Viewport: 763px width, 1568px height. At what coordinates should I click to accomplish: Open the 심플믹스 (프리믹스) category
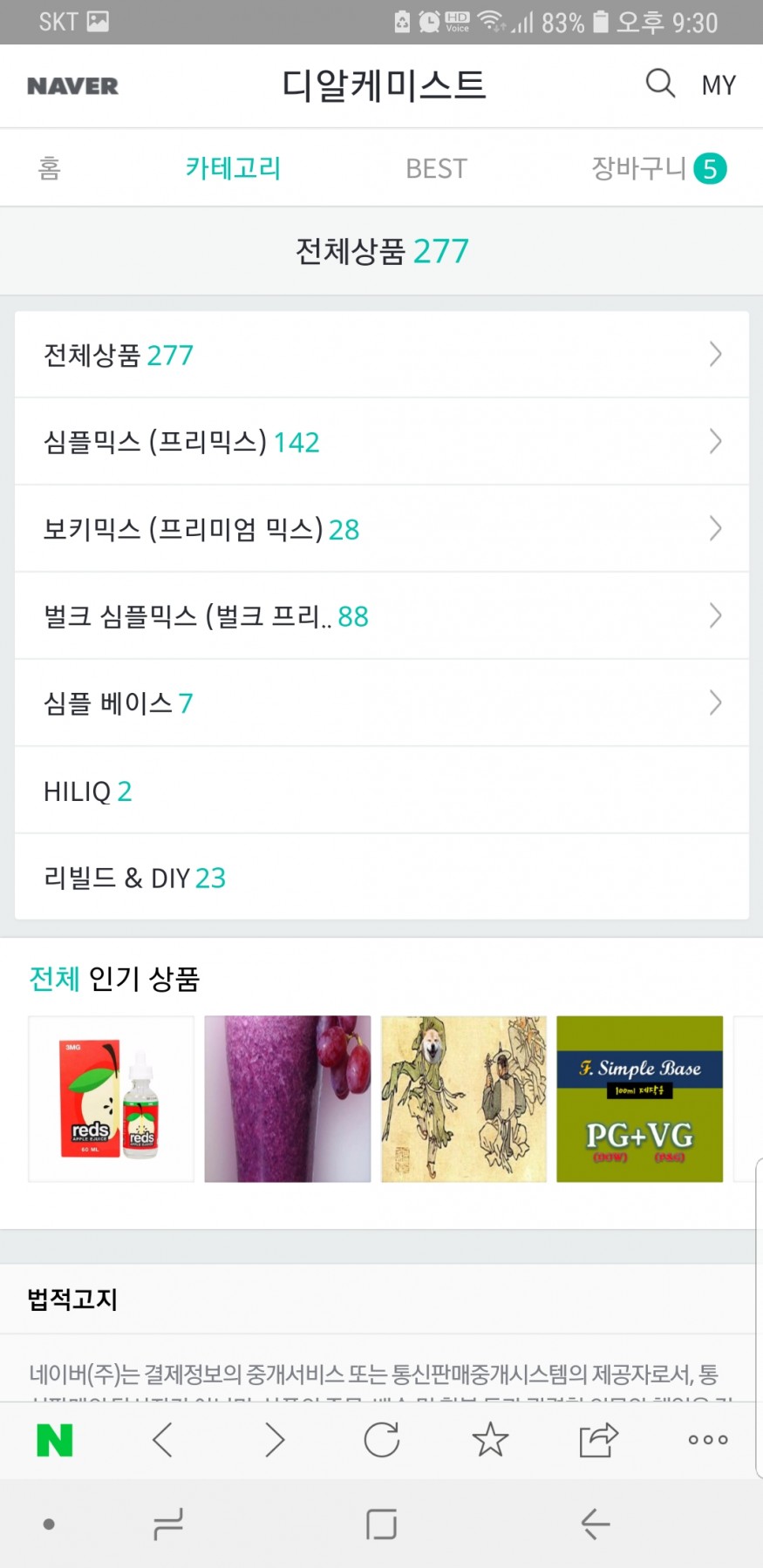tap(381, 442)
